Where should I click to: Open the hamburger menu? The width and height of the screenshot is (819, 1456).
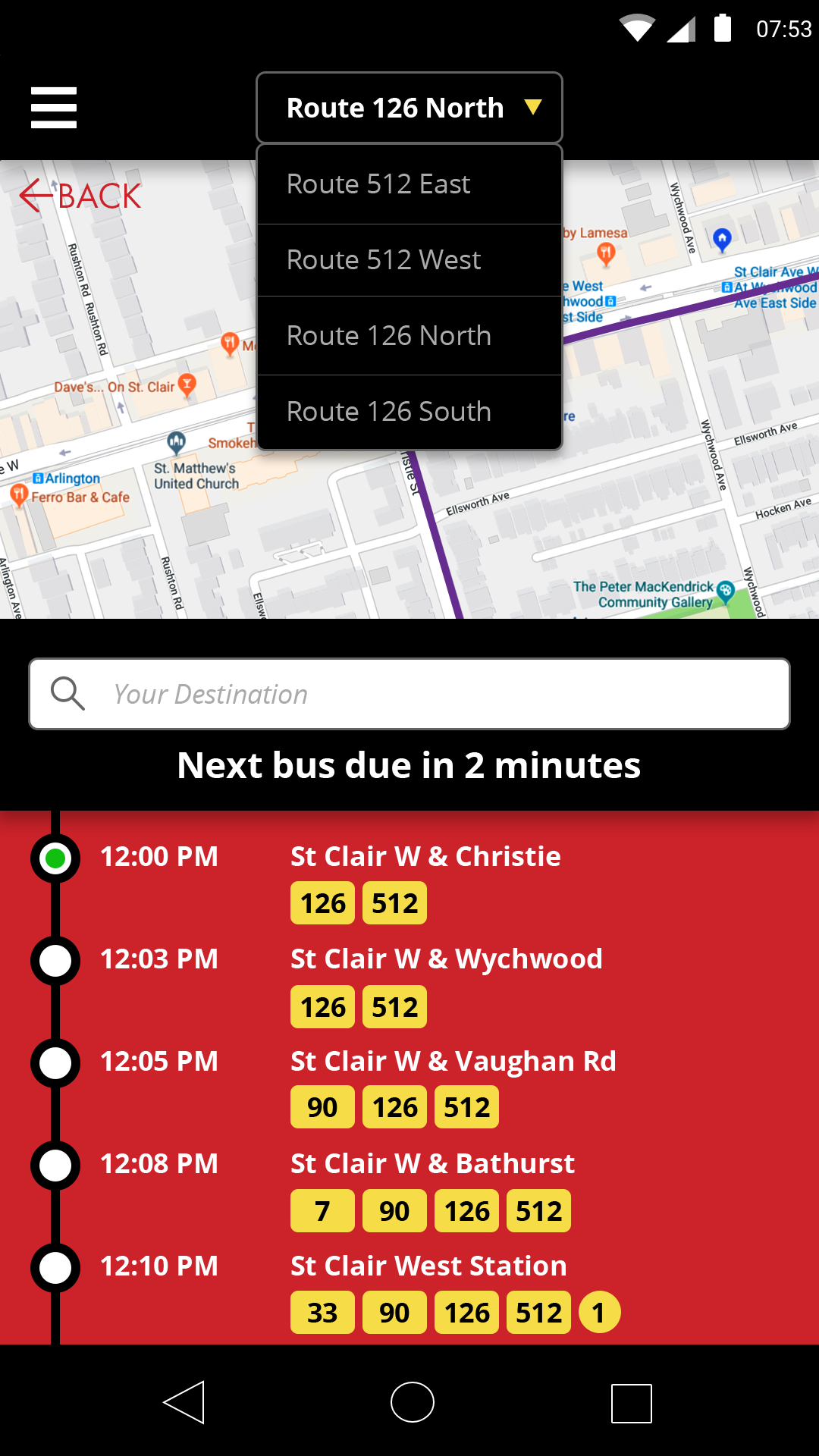click(54, 108)
